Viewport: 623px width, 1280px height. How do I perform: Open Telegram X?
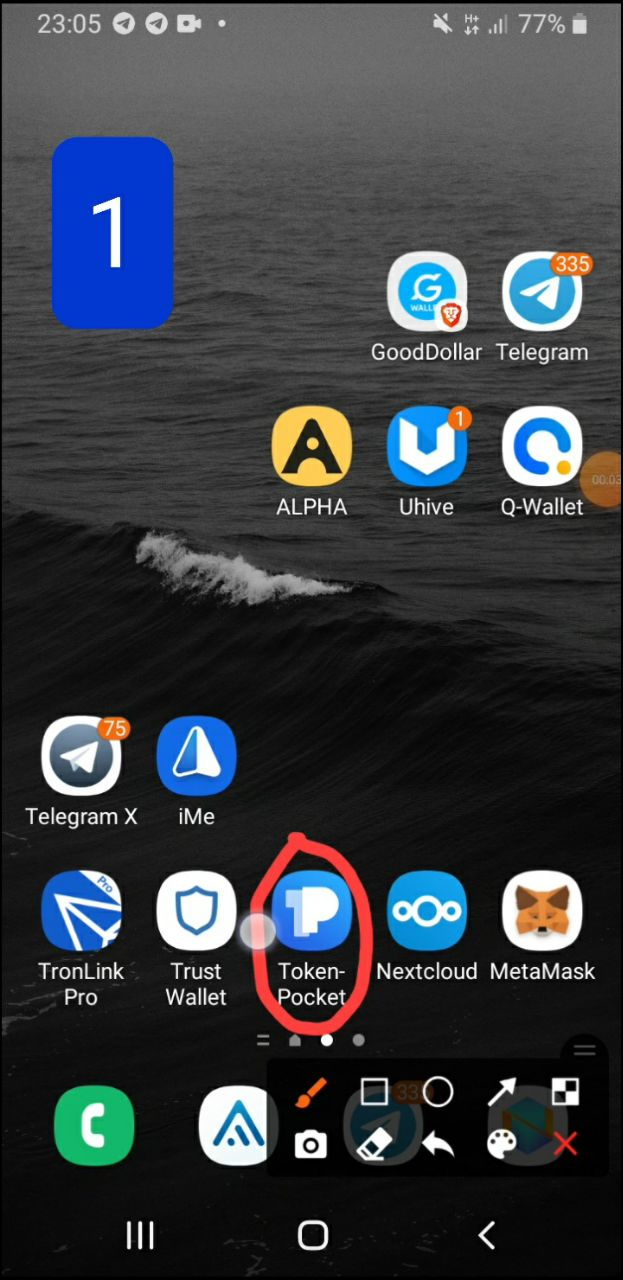pyautogui.click(x=81, y=756)
